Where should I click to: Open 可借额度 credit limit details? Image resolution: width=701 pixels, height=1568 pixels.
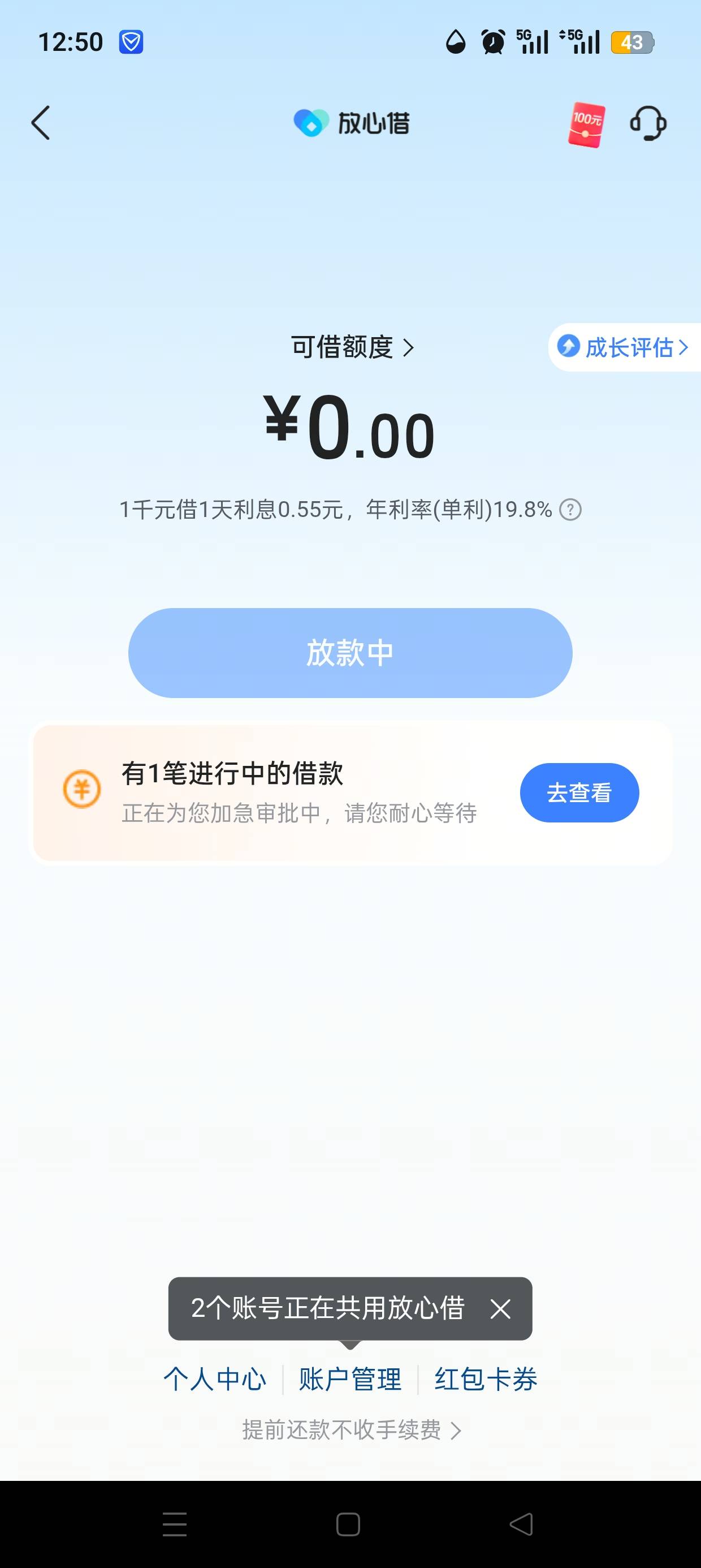coord(352,347)
